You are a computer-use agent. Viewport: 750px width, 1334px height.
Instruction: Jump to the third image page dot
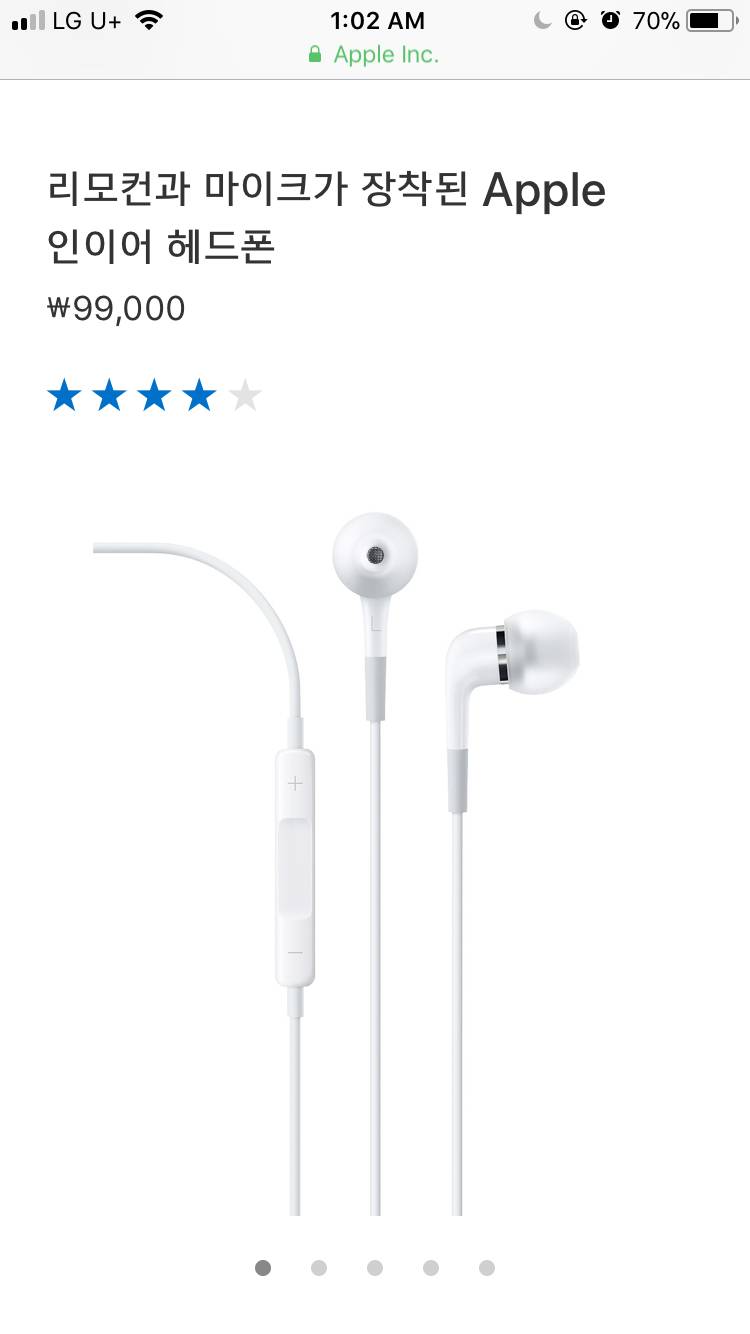coord(375,1268)
